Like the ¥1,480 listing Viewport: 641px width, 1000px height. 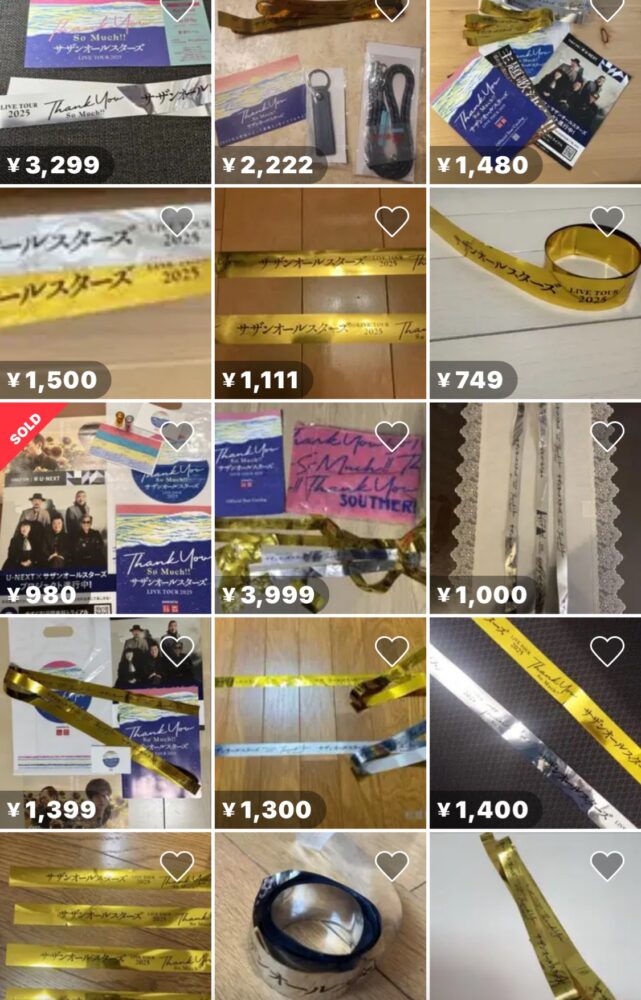pos(607,9)
